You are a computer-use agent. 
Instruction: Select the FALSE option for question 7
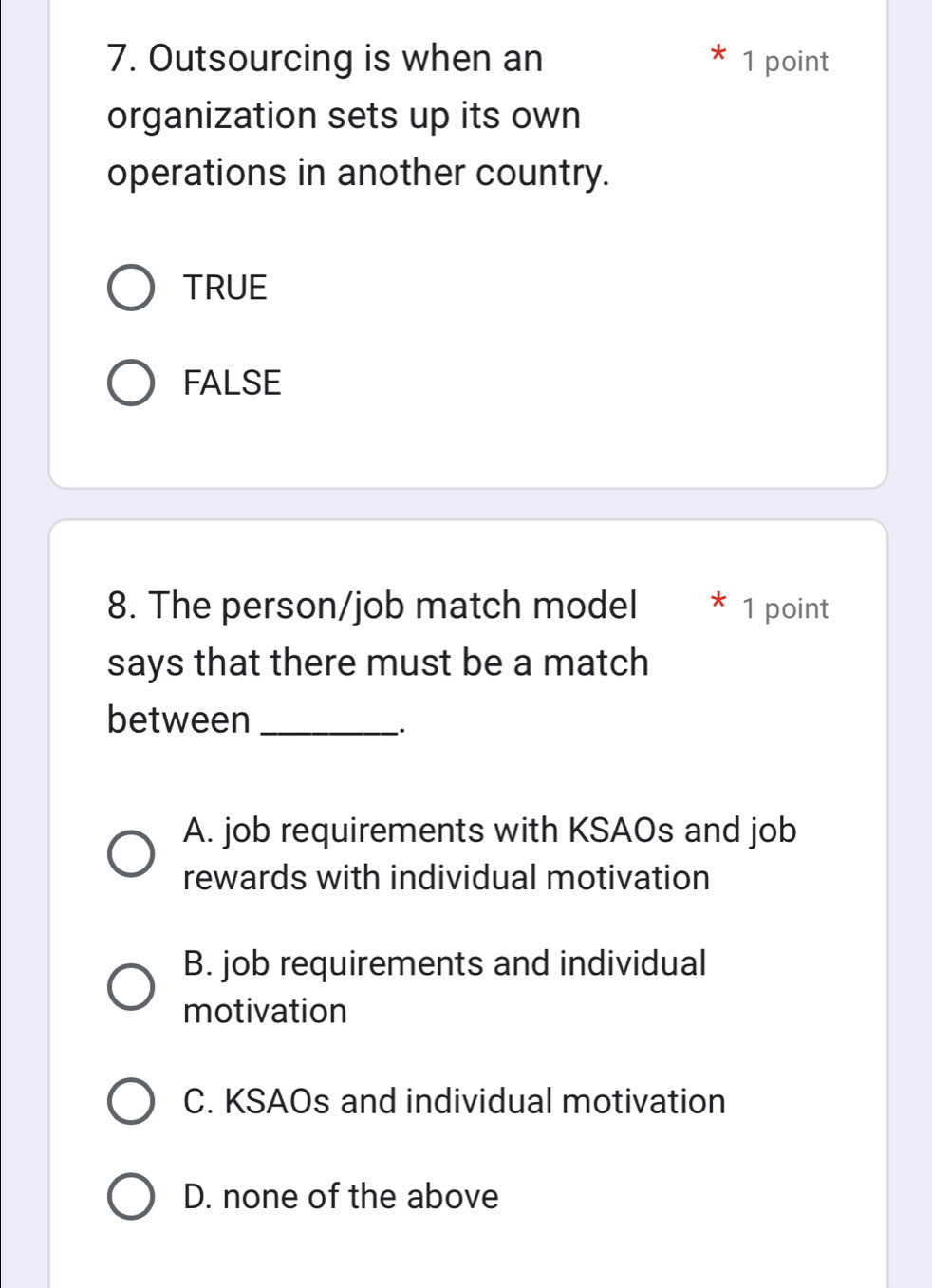coord(132,383)
